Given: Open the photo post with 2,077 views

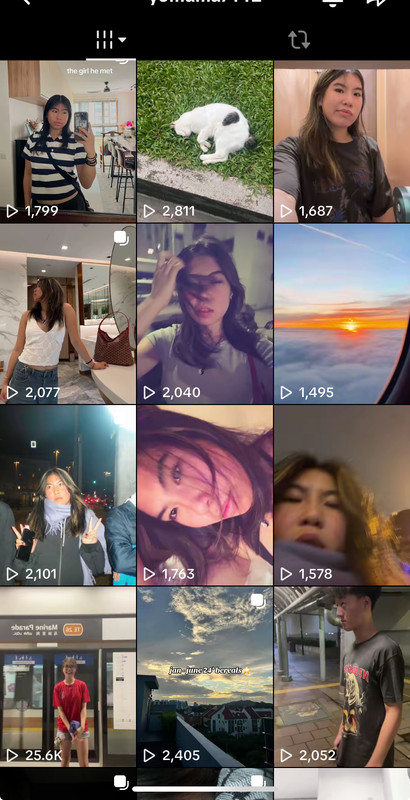Looking at the screenshot, I should (x=68, y=314).
